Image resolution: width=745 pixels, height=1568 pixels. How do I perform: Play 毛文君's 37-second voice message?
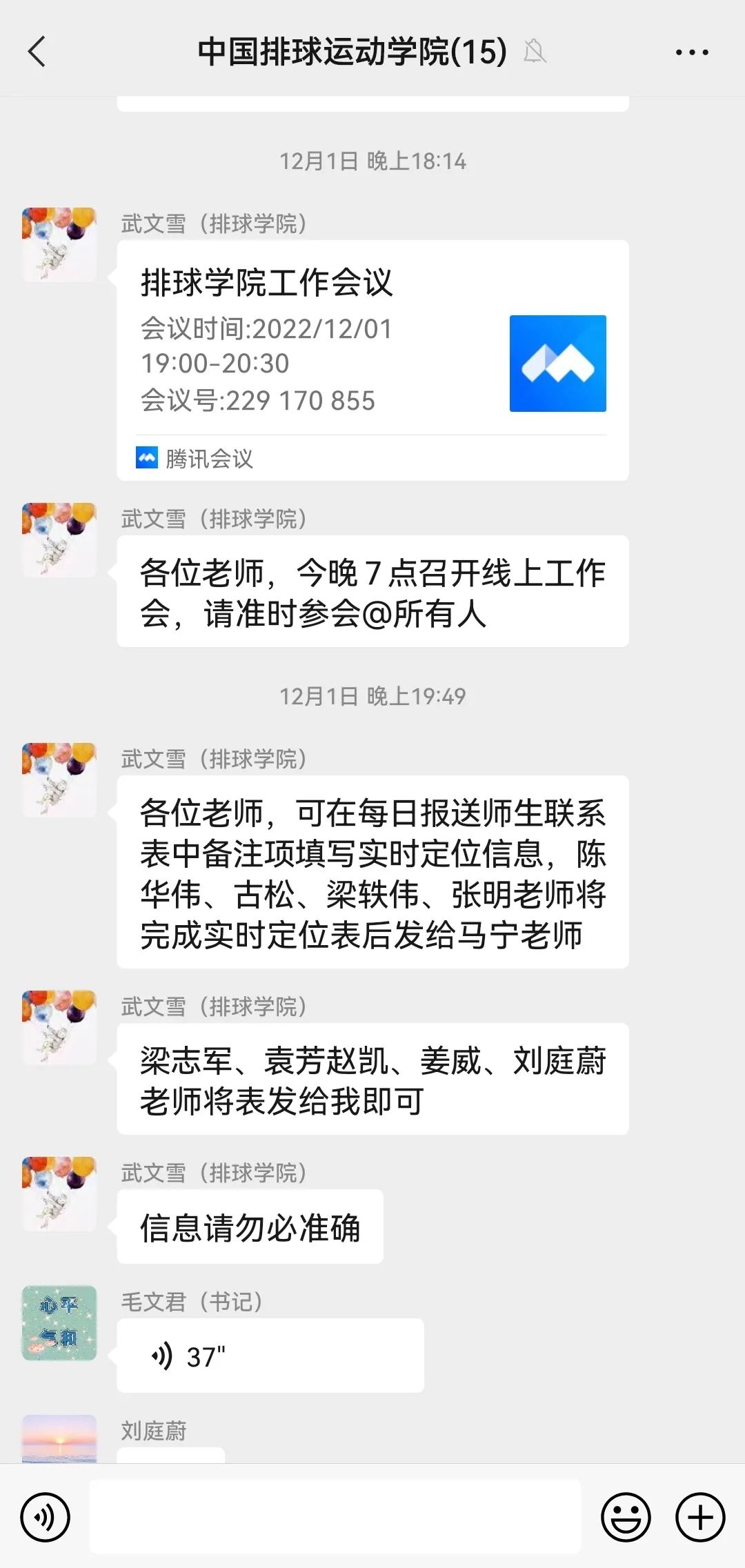[x=270, y=1356]
